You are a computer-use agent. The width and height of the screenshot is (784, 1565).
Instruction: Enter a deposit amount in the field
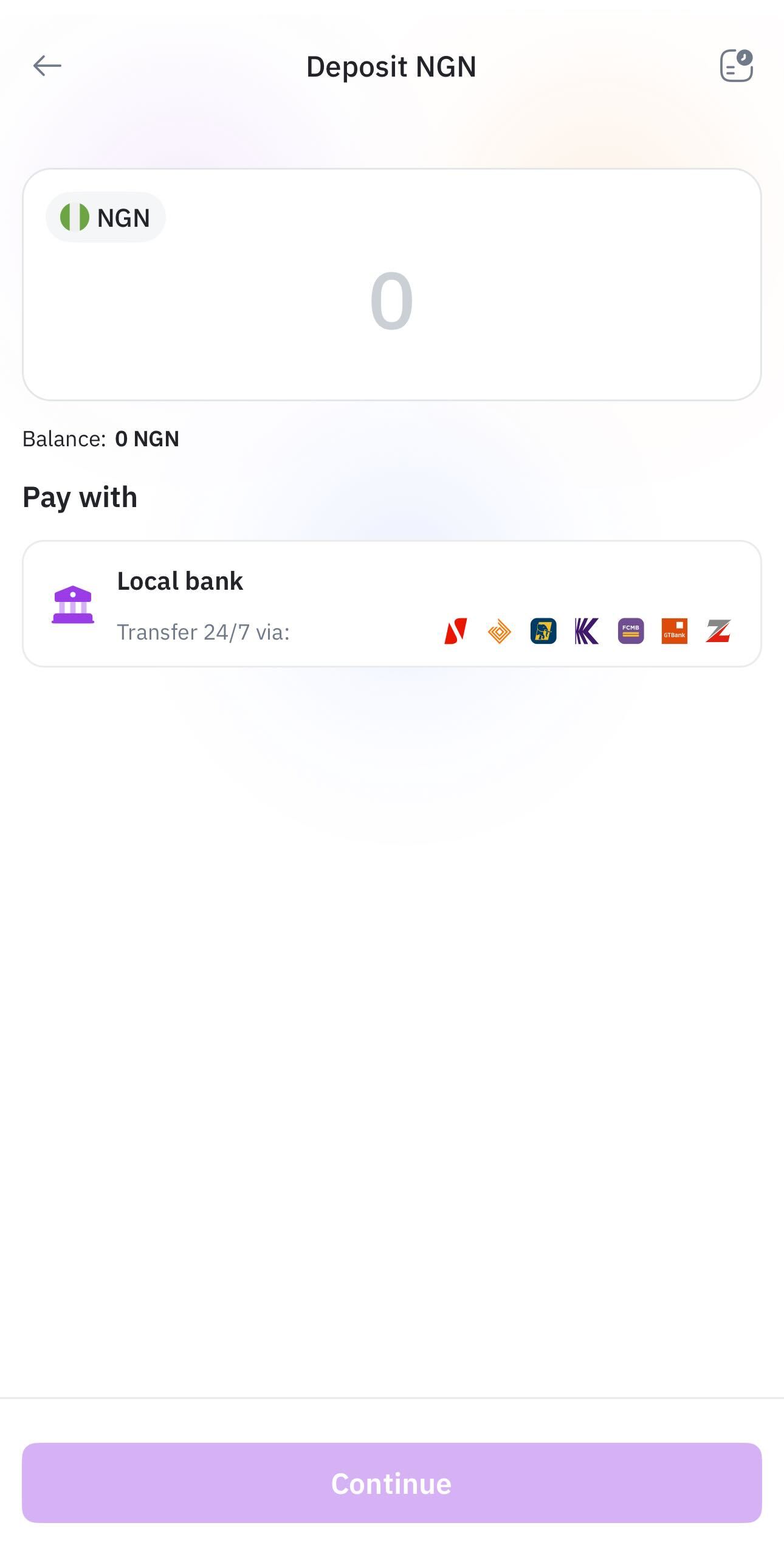[x=391, y=301]
